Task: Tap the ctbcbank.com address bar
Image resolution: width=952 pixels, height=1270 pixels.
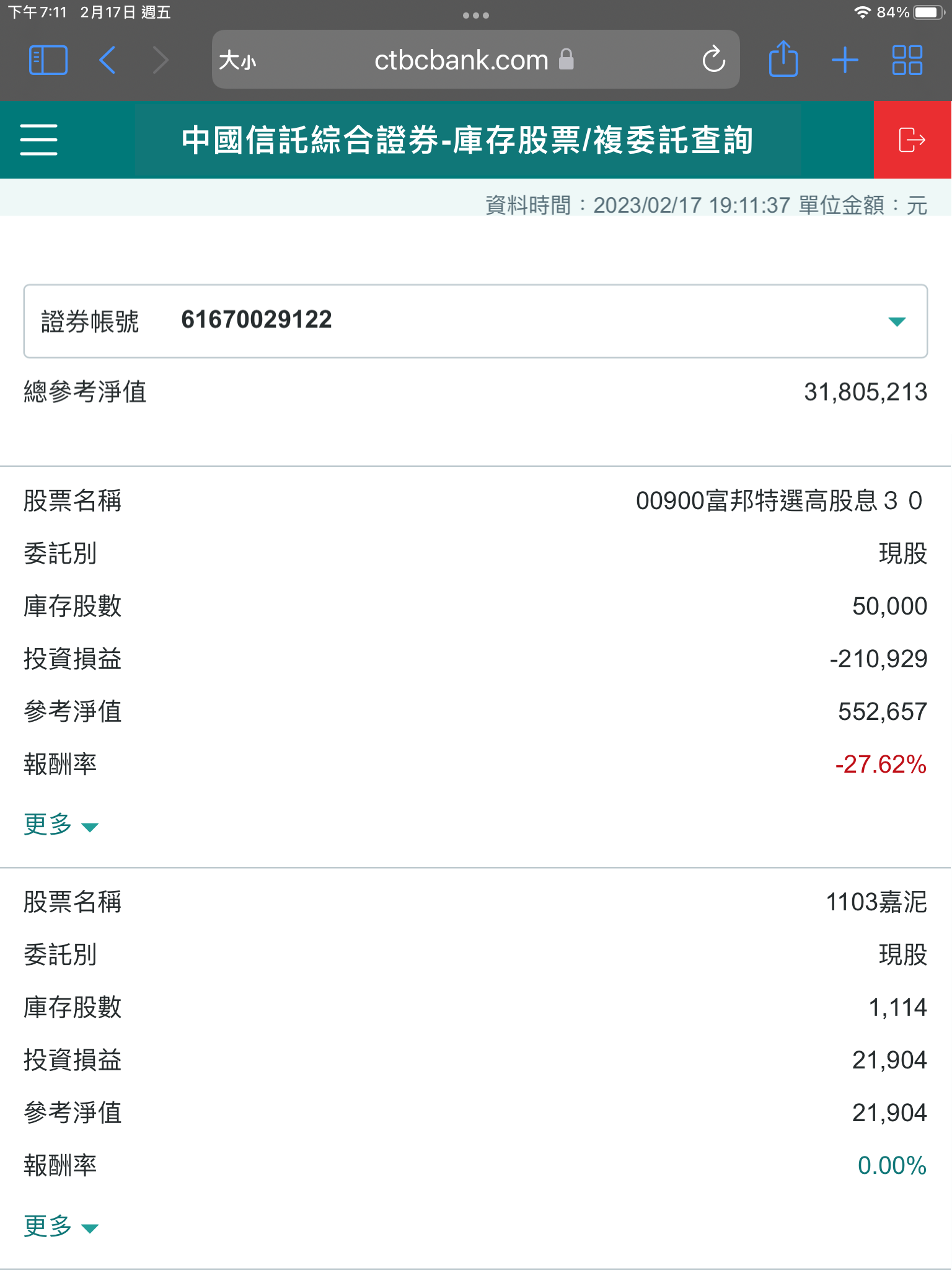Action: point(462,60)
